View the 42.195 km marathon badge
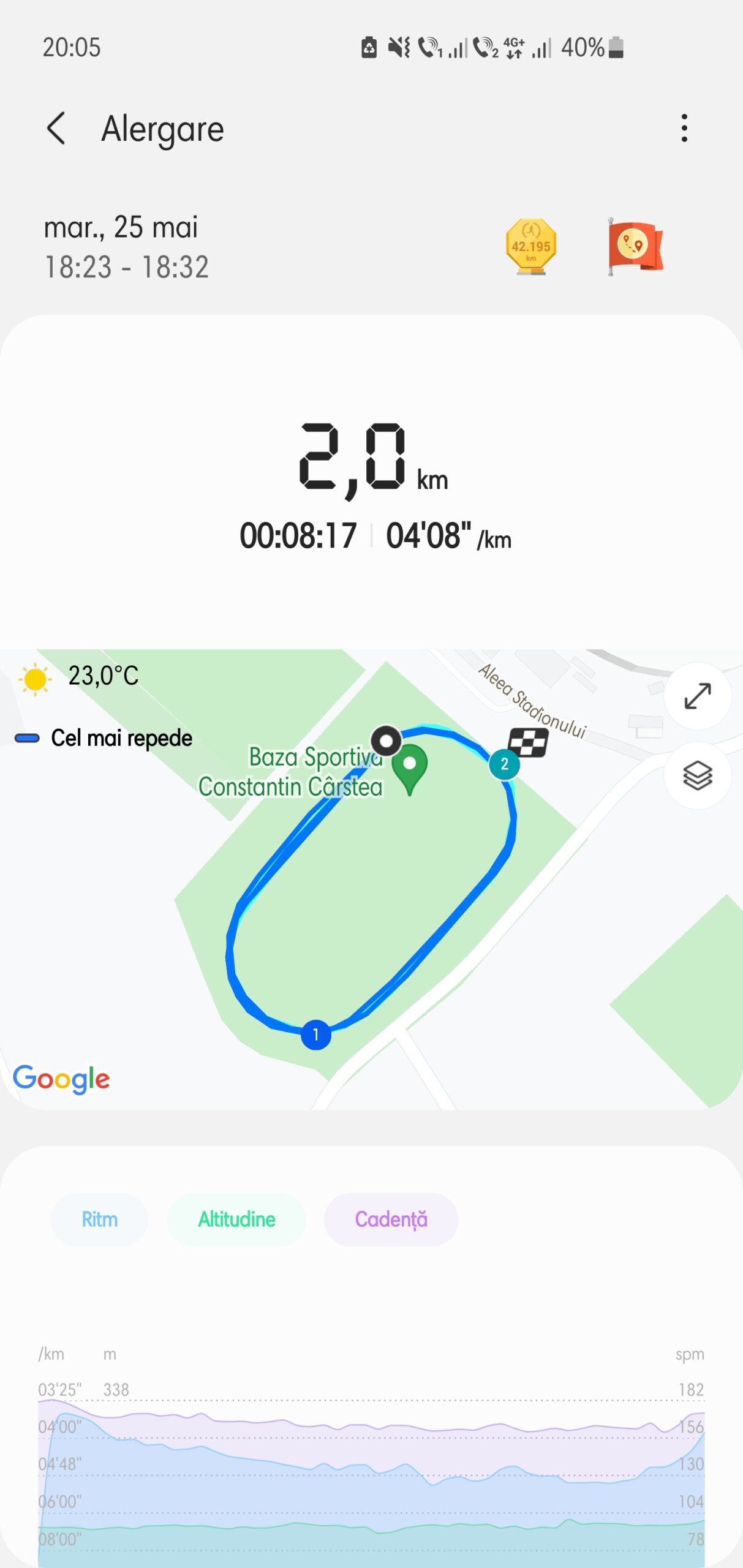The width and height of the screenshot is (743, 1568). [x=531, y=247]
